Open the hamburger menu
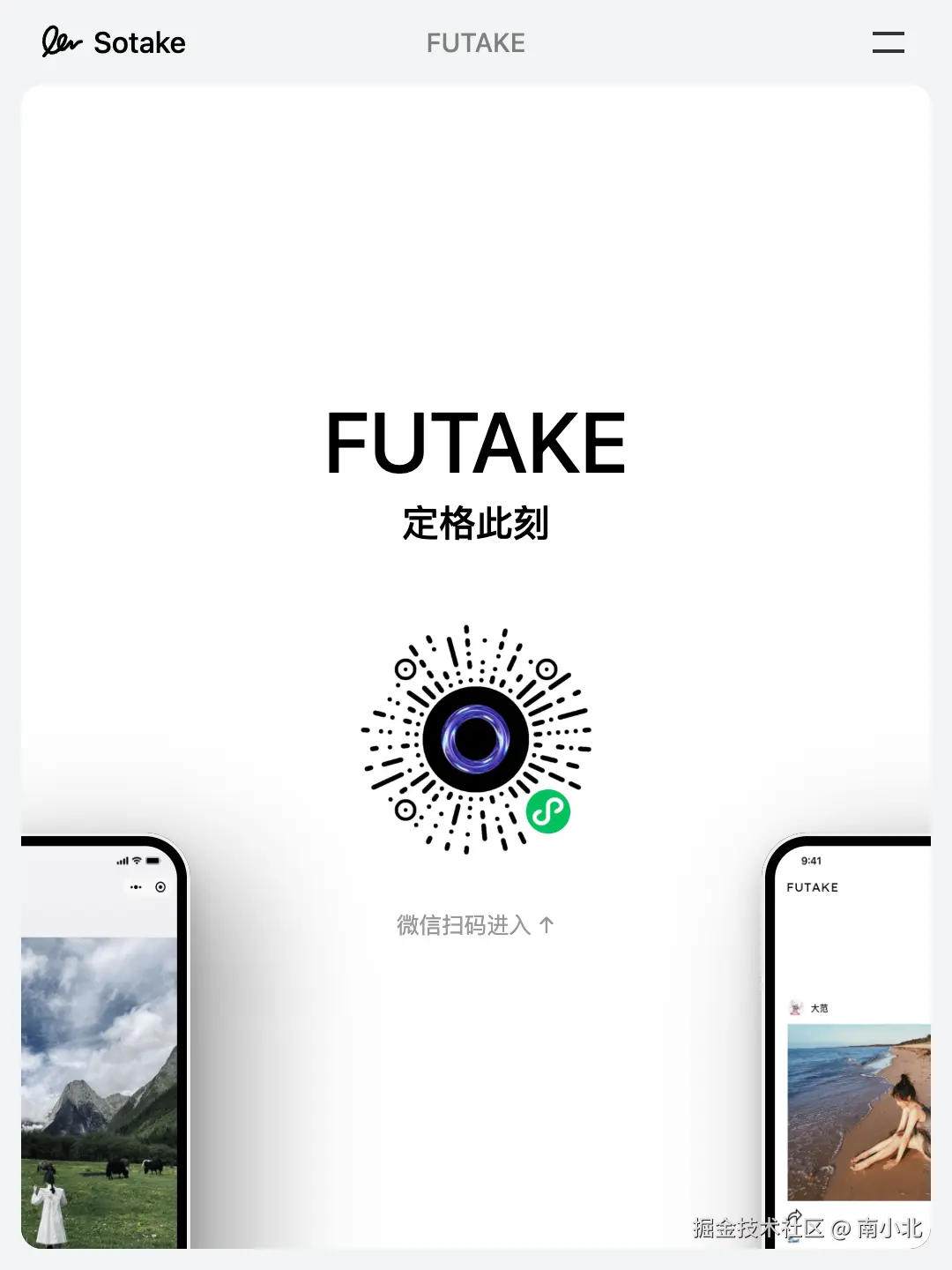 (x=888, y=42)
